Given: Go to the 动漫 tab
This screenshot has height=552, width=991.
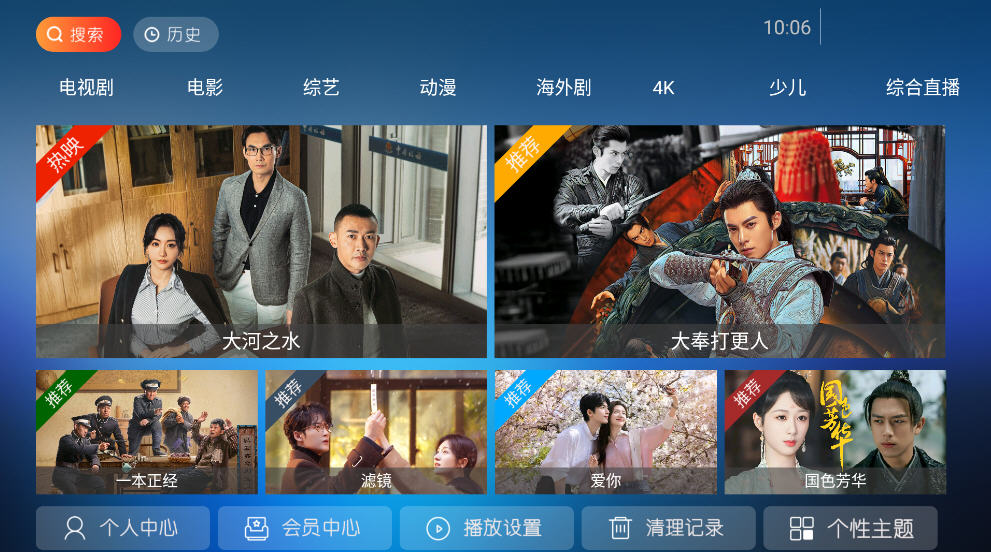Looking at the screenshot, I should point(438,88).
